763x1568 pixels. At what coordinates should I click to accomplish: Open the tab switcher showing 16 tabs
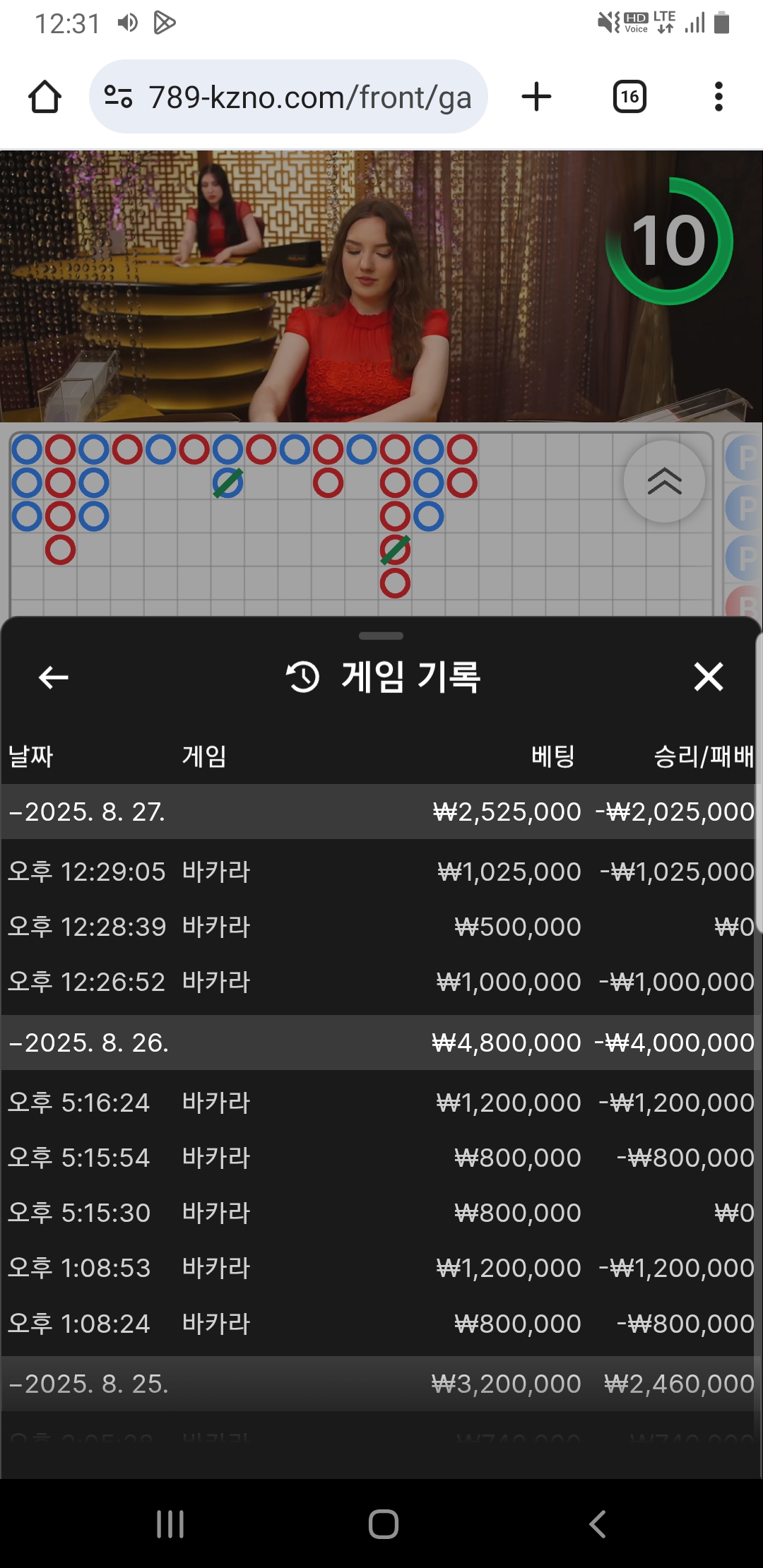click(629, 97)
